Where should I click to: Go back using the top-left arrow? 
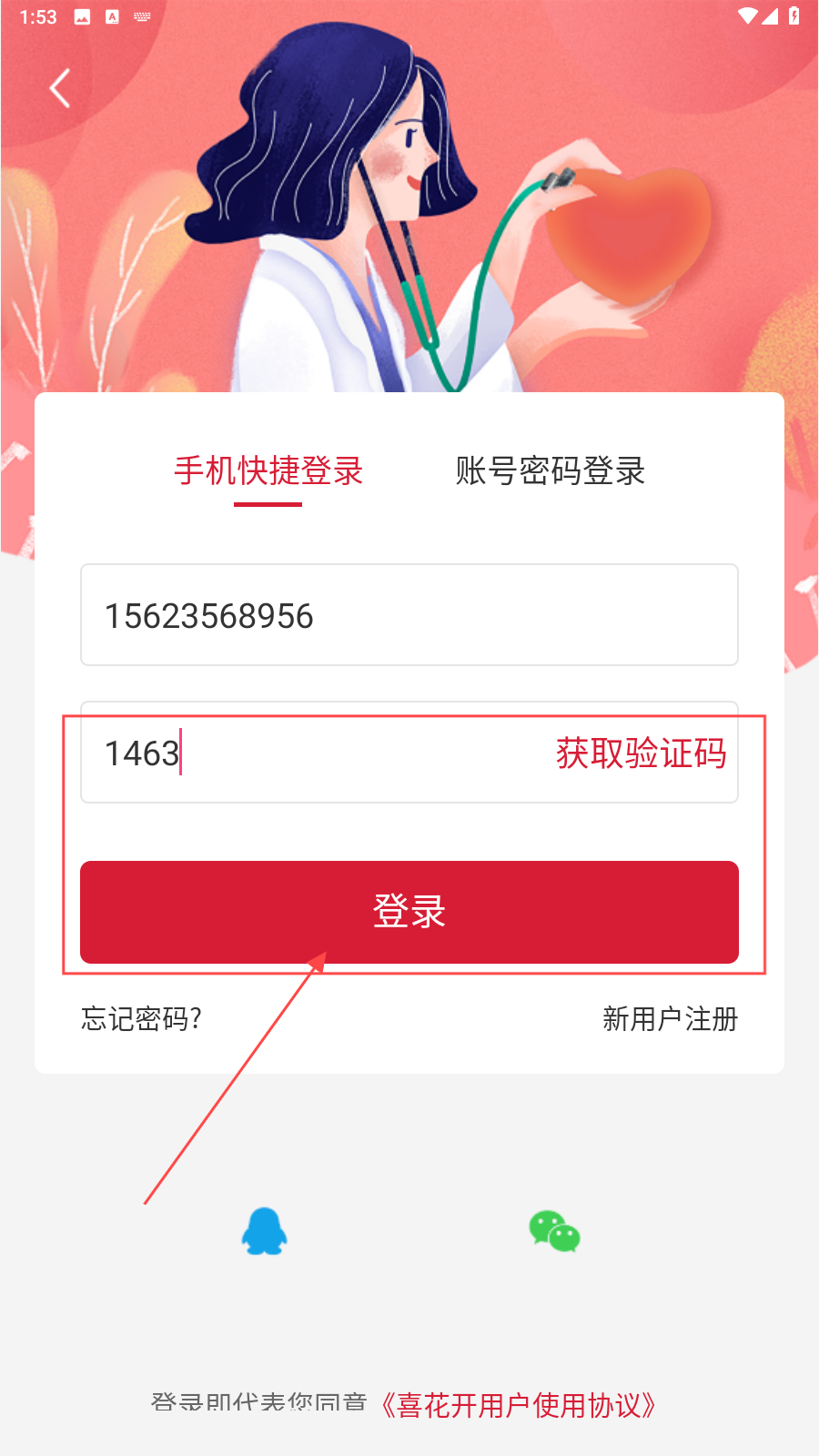(60, 88)
